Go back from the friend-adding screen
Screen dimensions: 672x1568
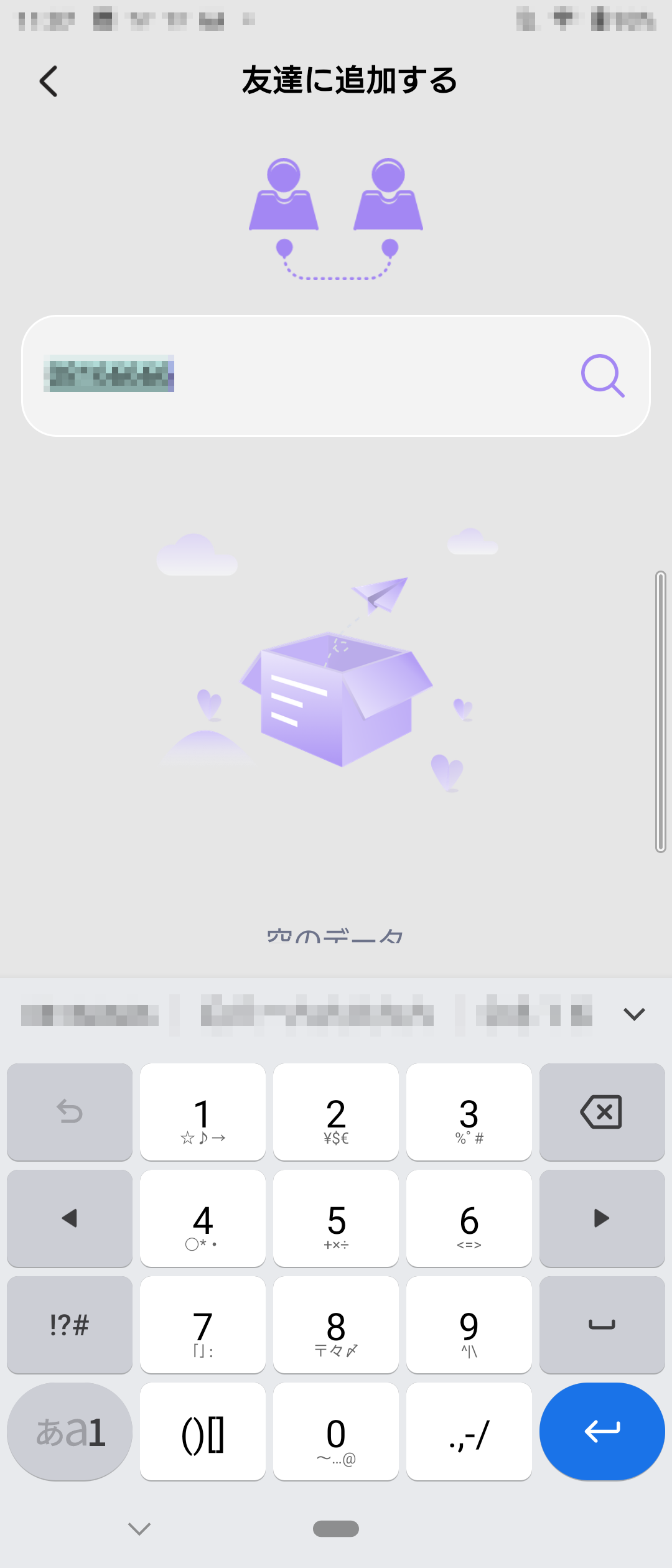49,82
